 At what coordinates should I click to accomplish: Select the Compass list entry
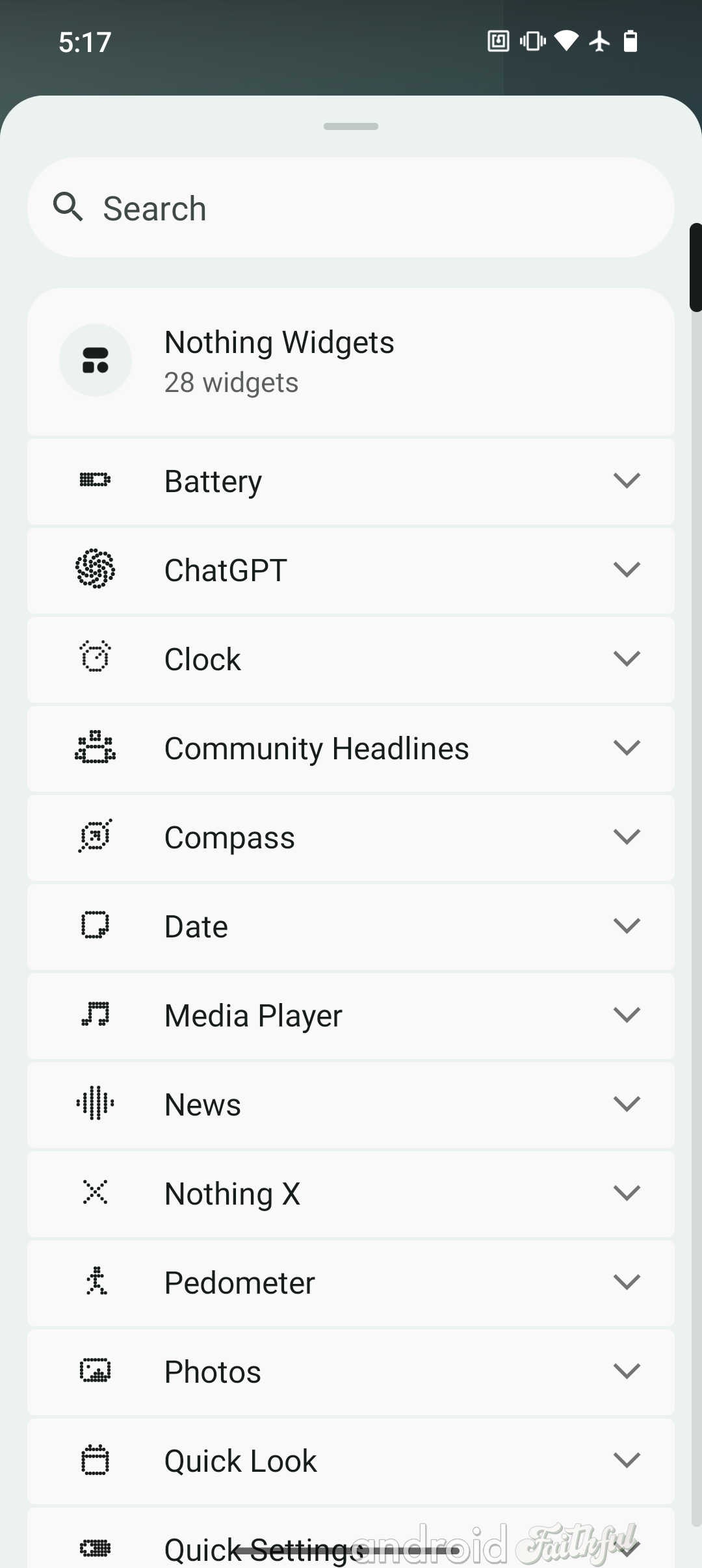tap(351, 837)
